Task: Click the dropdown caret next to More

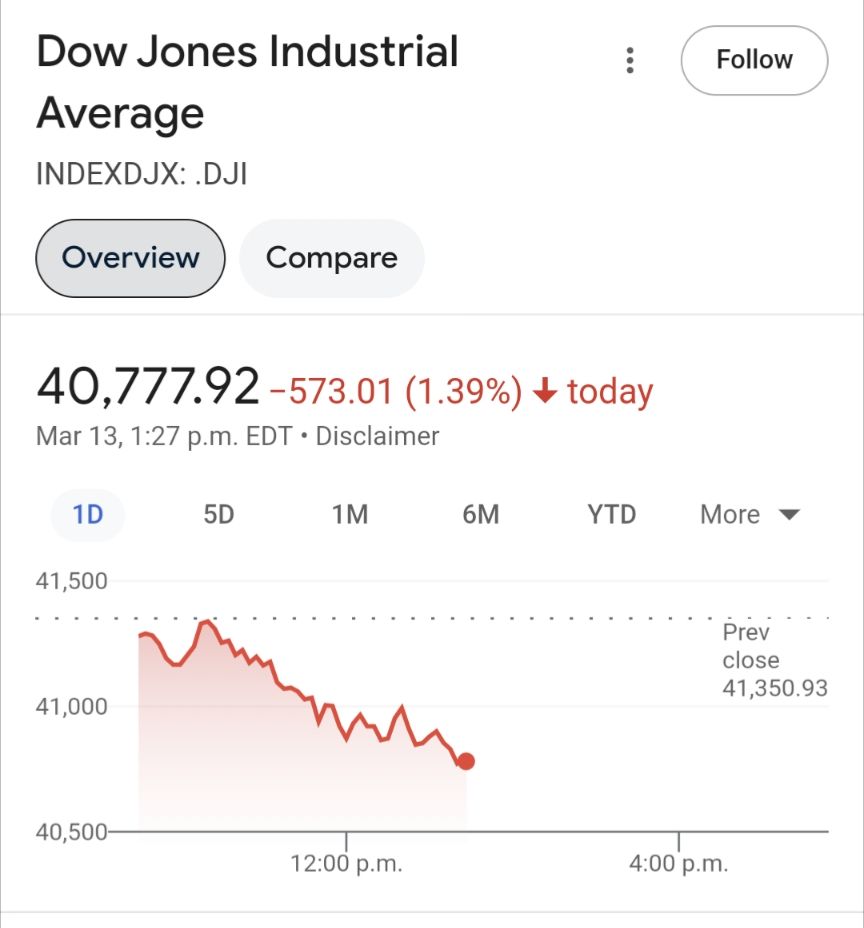Action: coord(789,514)
